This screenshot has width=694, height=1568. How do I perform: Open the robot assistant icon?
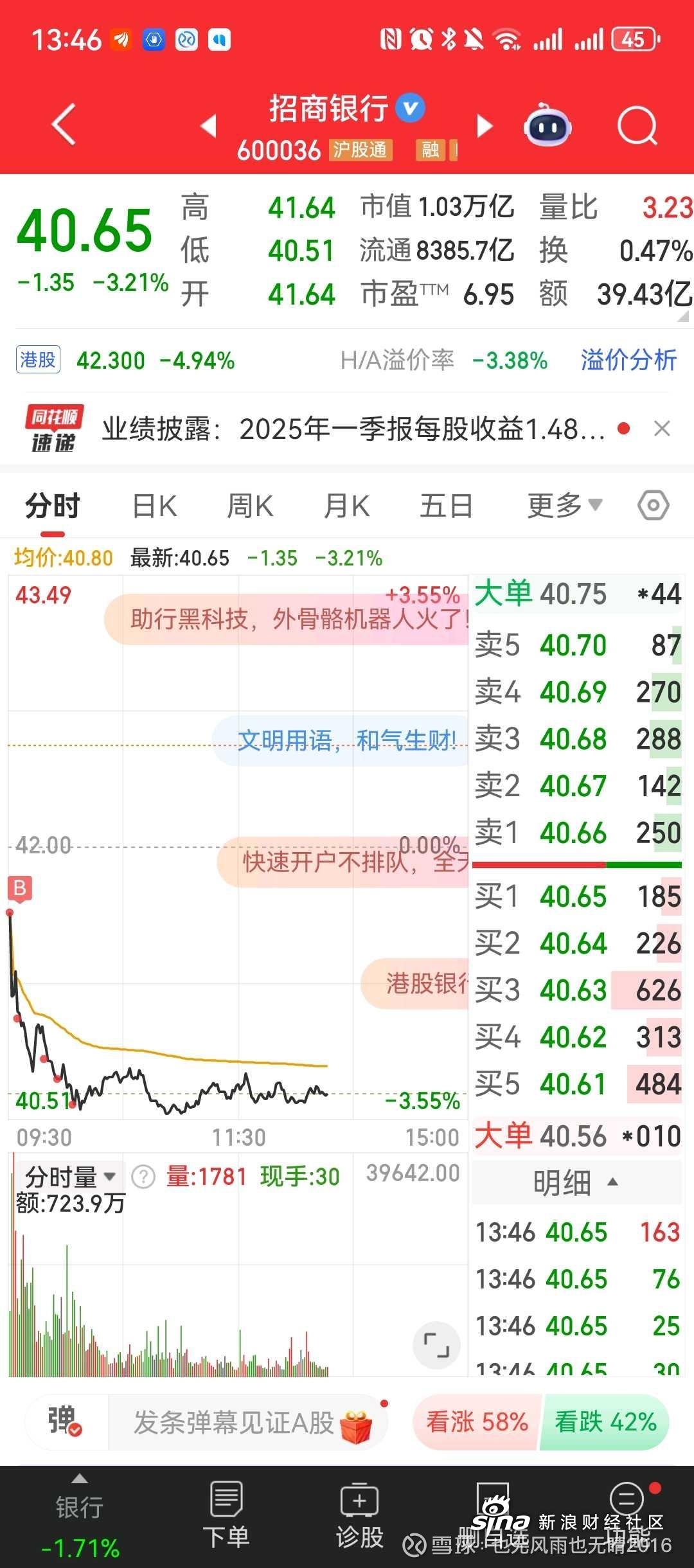click(547, 125)
